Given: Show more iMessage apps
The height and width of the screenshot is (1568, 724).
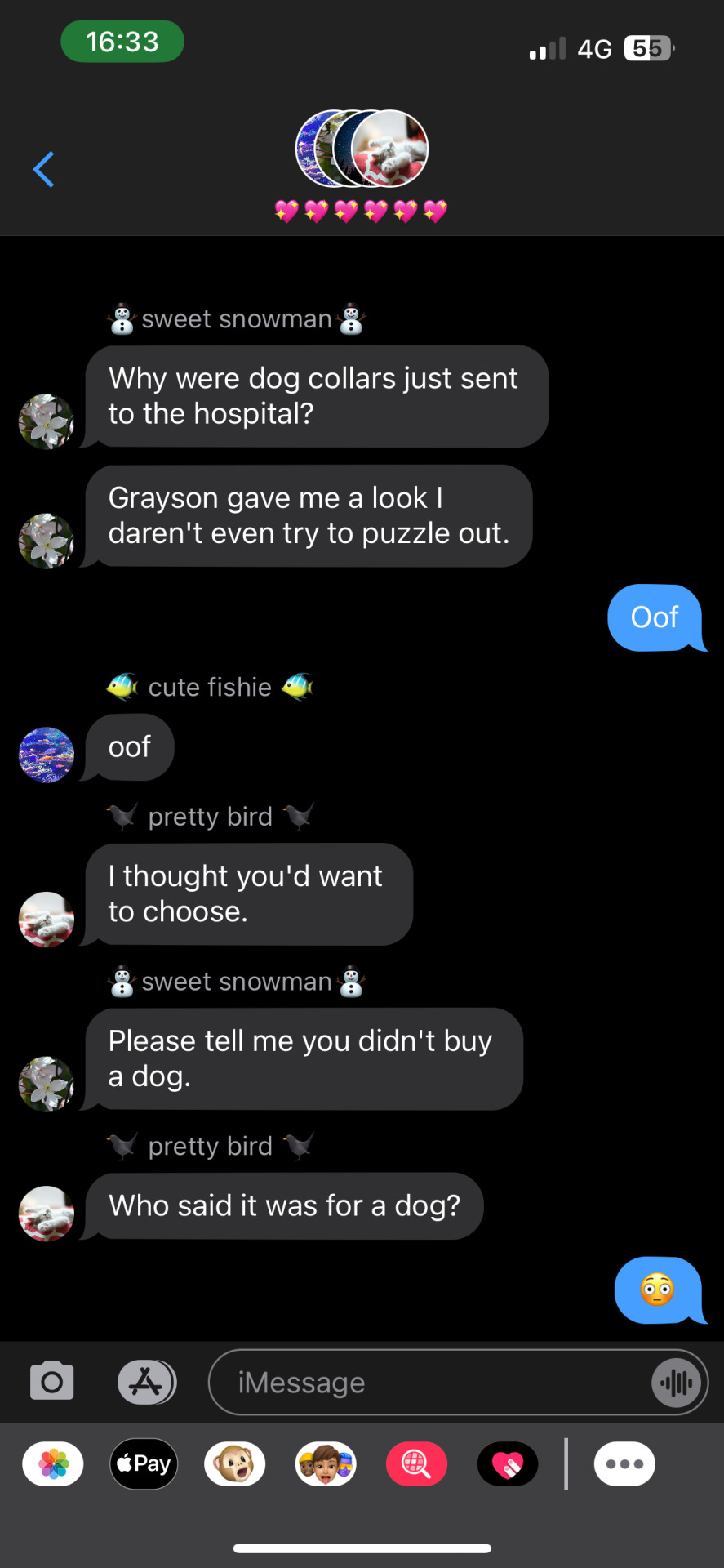Looking at the screenshot, I should (624, 1464).
